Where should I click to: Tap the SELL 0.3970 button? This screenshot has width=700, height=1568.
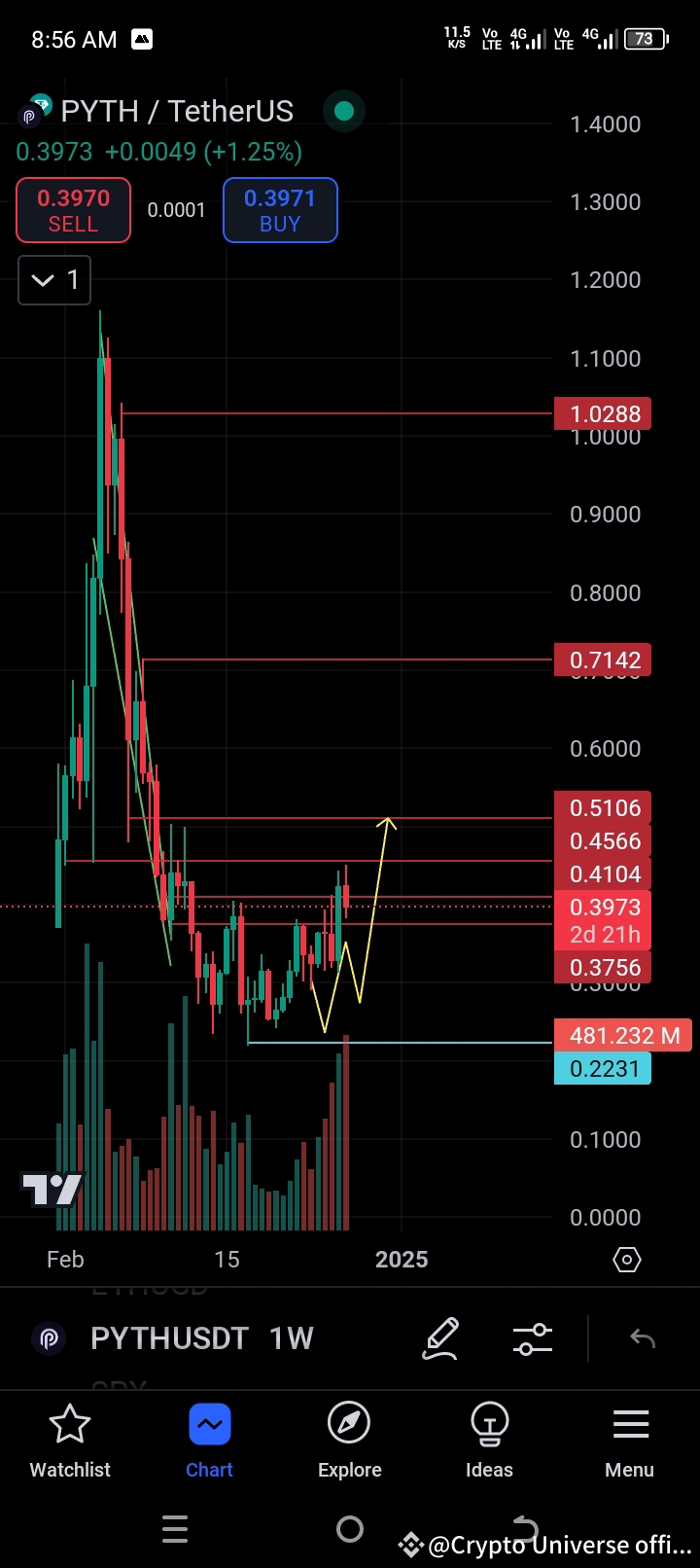pos(73,210)
